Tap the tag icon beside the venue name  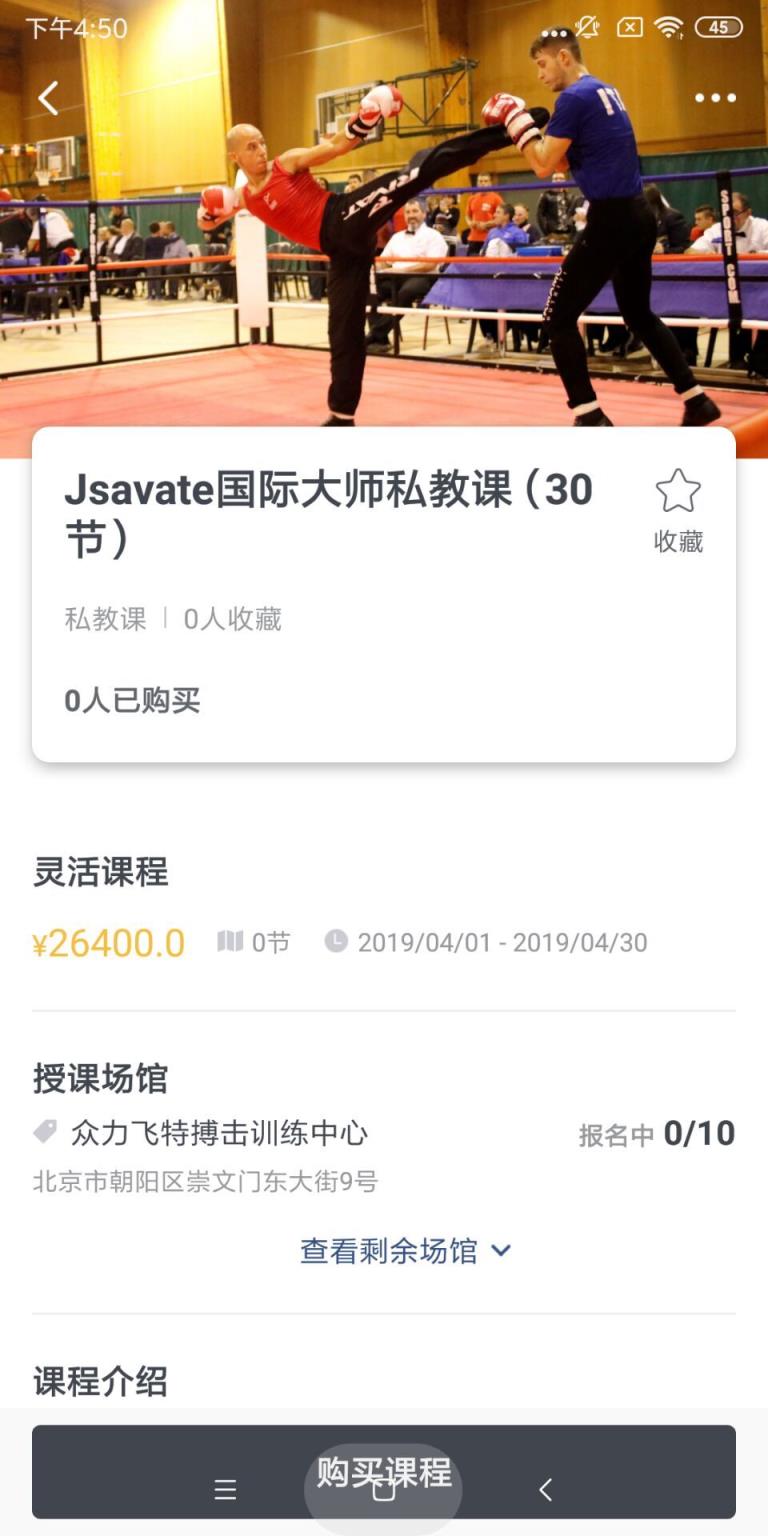tap(45, 1131)
